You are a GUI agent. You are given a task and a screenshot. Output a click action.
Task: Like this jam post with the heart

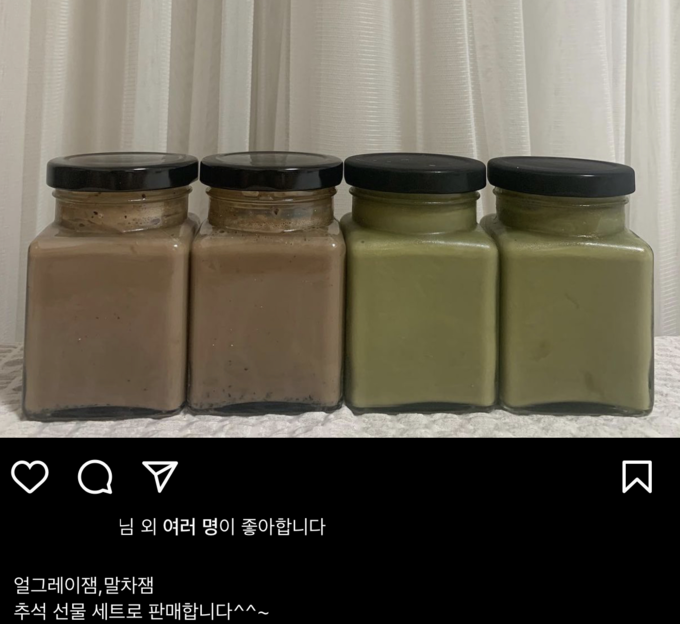[x=30, y=477]
